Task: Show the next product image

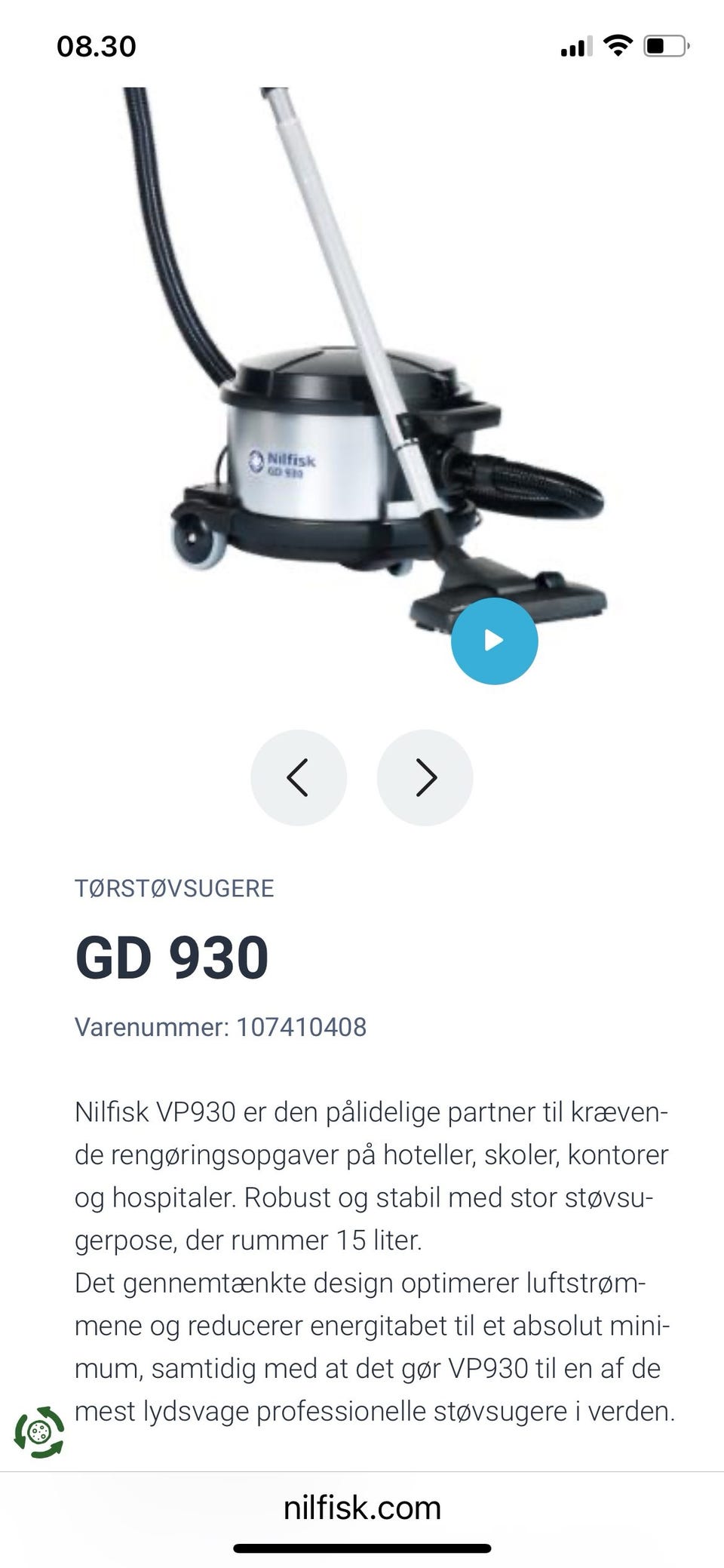Action: (x=425, y=777)
